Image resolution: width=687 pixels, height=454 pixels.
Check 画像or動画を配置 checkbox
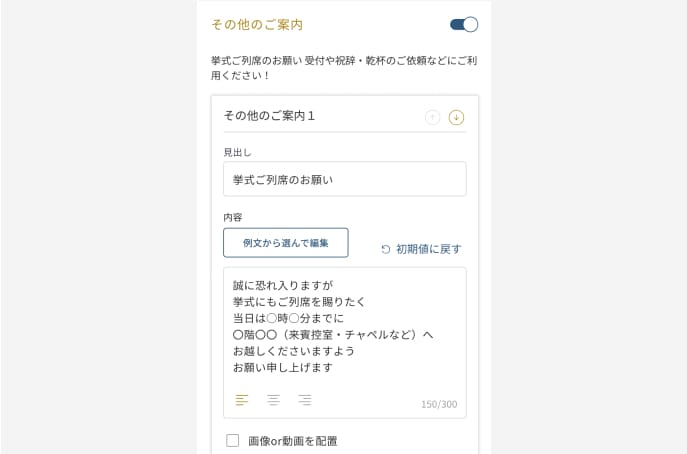pos(233,440)
